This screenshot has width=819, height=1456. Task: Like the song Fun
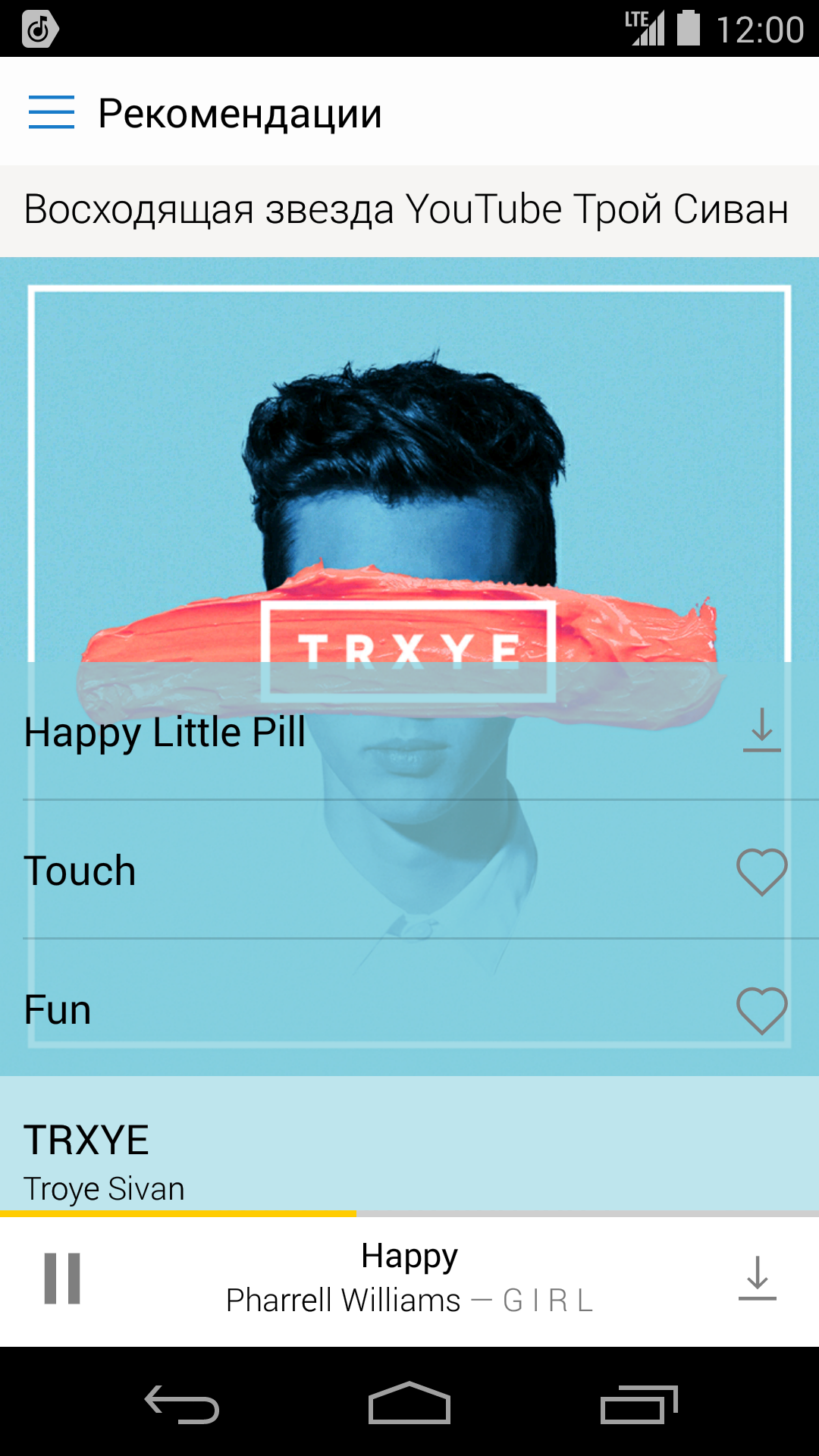(x=761, y=1010)
